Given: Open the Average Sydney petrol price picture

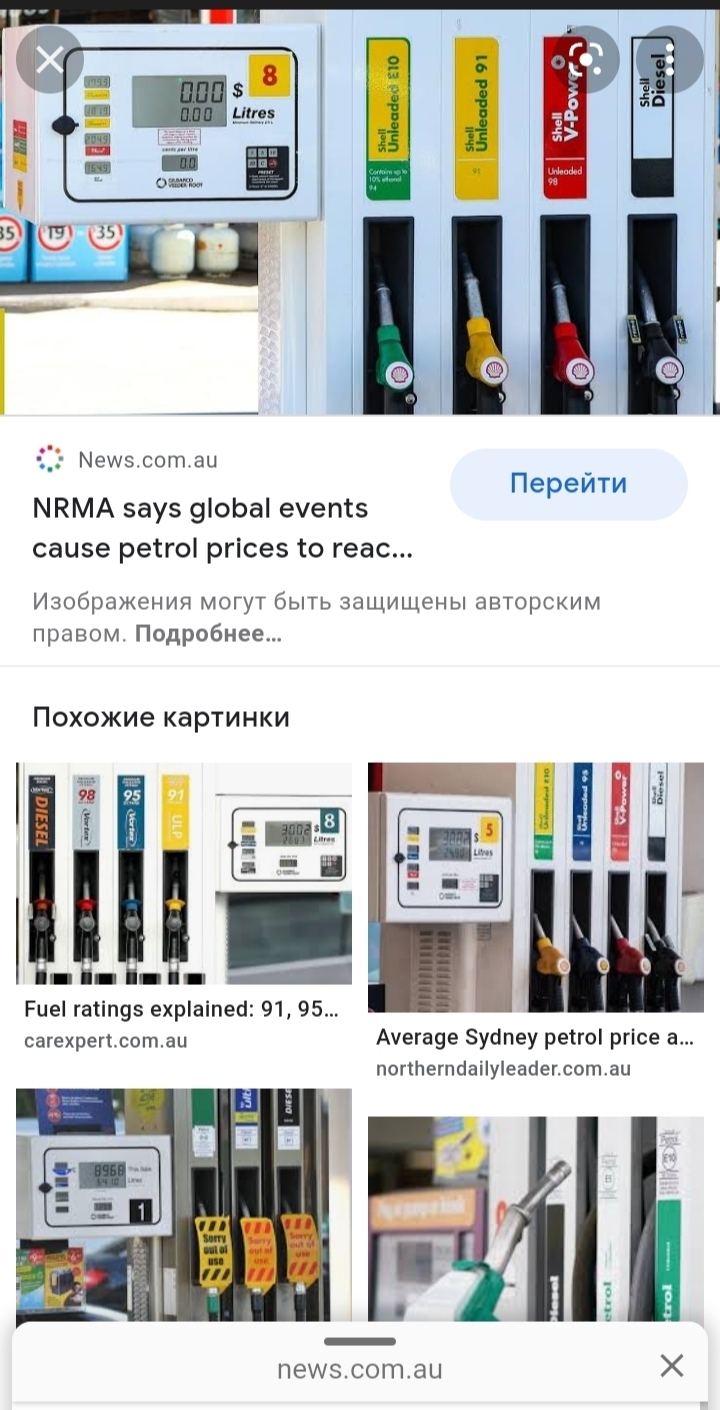Looking at the screenshot, I should point(536,887).
